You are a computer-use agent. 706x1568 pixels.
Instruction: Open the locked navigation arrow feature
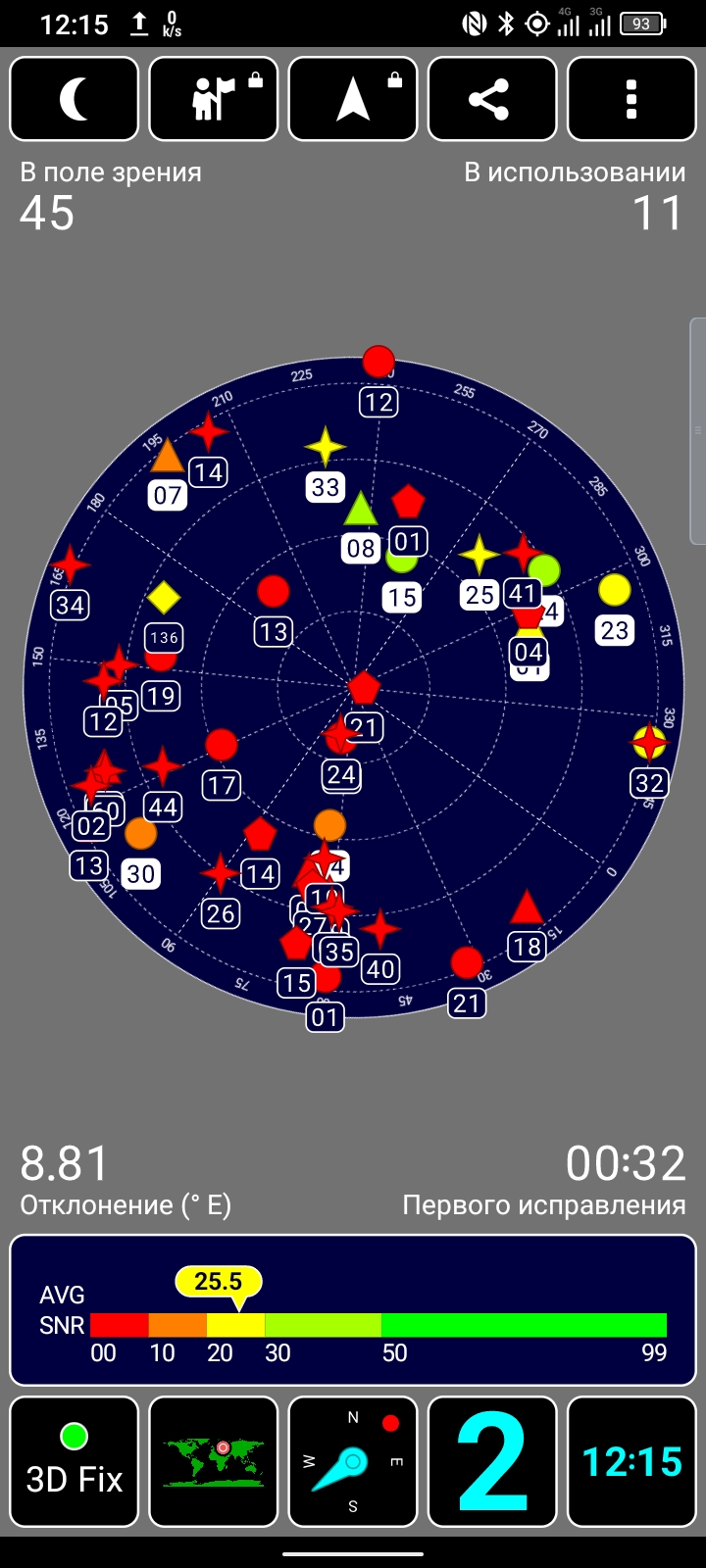(x=353, y=99)
